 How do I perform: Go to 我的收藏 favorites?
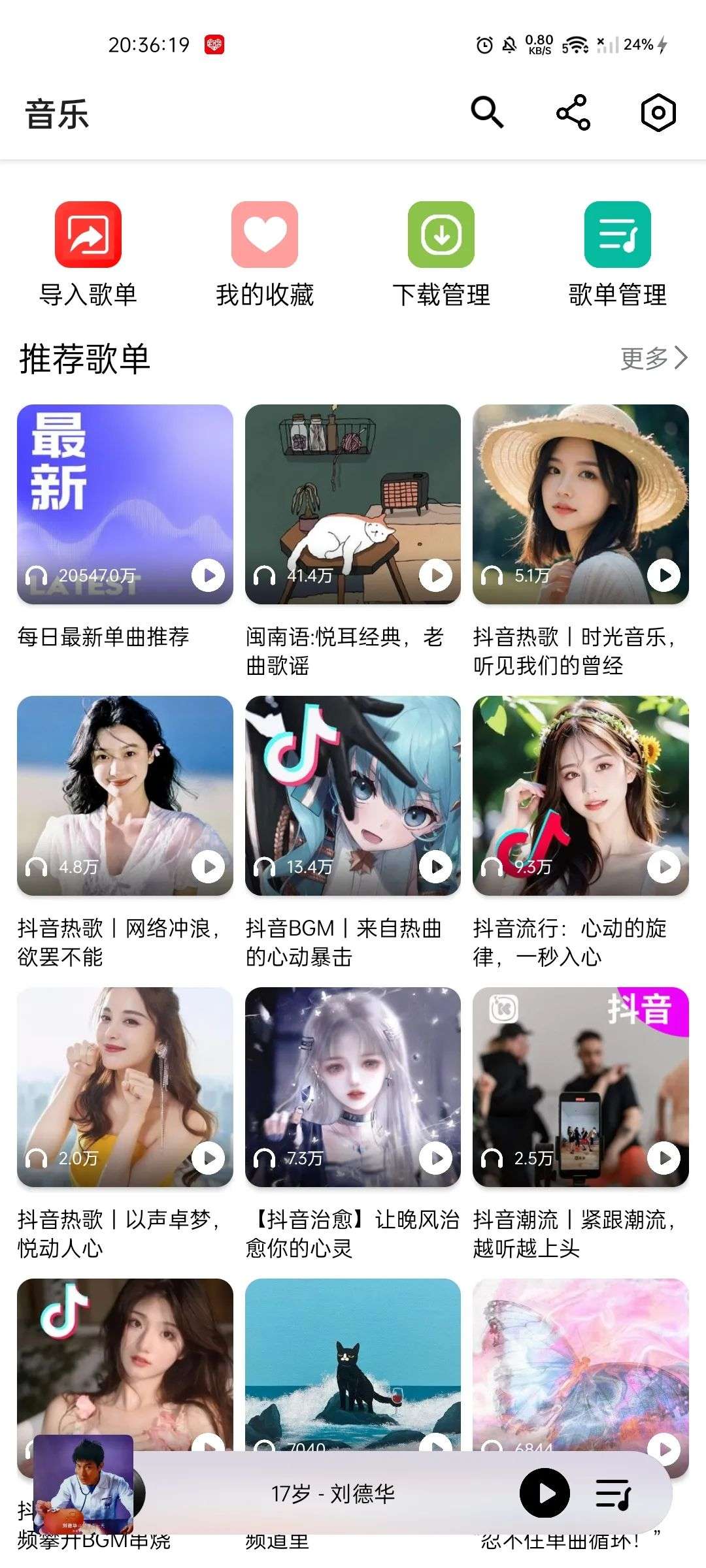click(x=265, y=253)
